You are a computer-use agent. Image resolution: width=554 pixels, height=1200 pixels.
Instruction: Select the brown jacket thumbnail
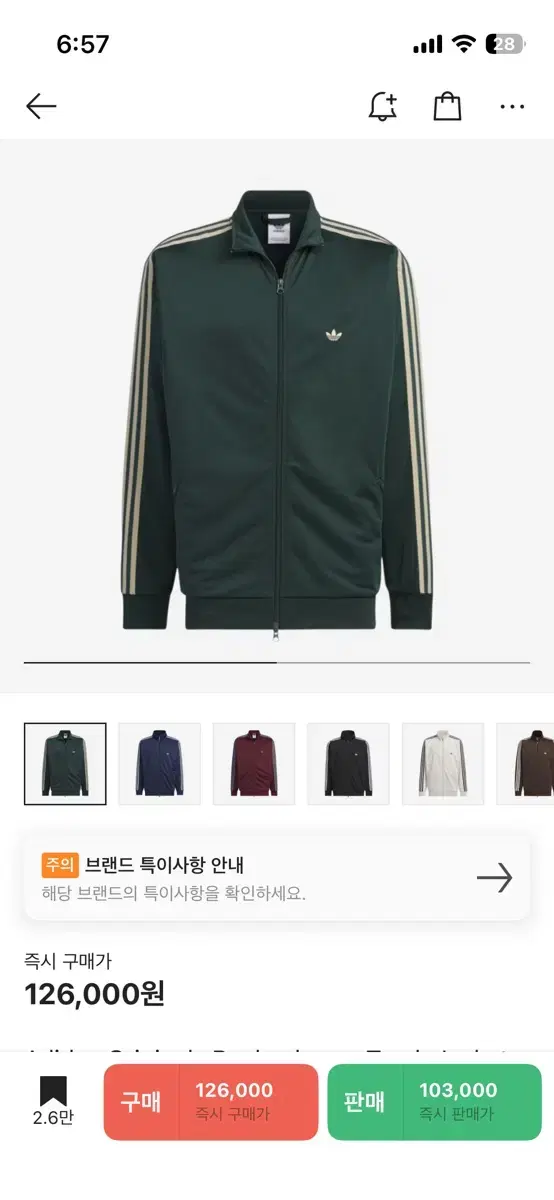pyautogui.click(x=526, y=764)
